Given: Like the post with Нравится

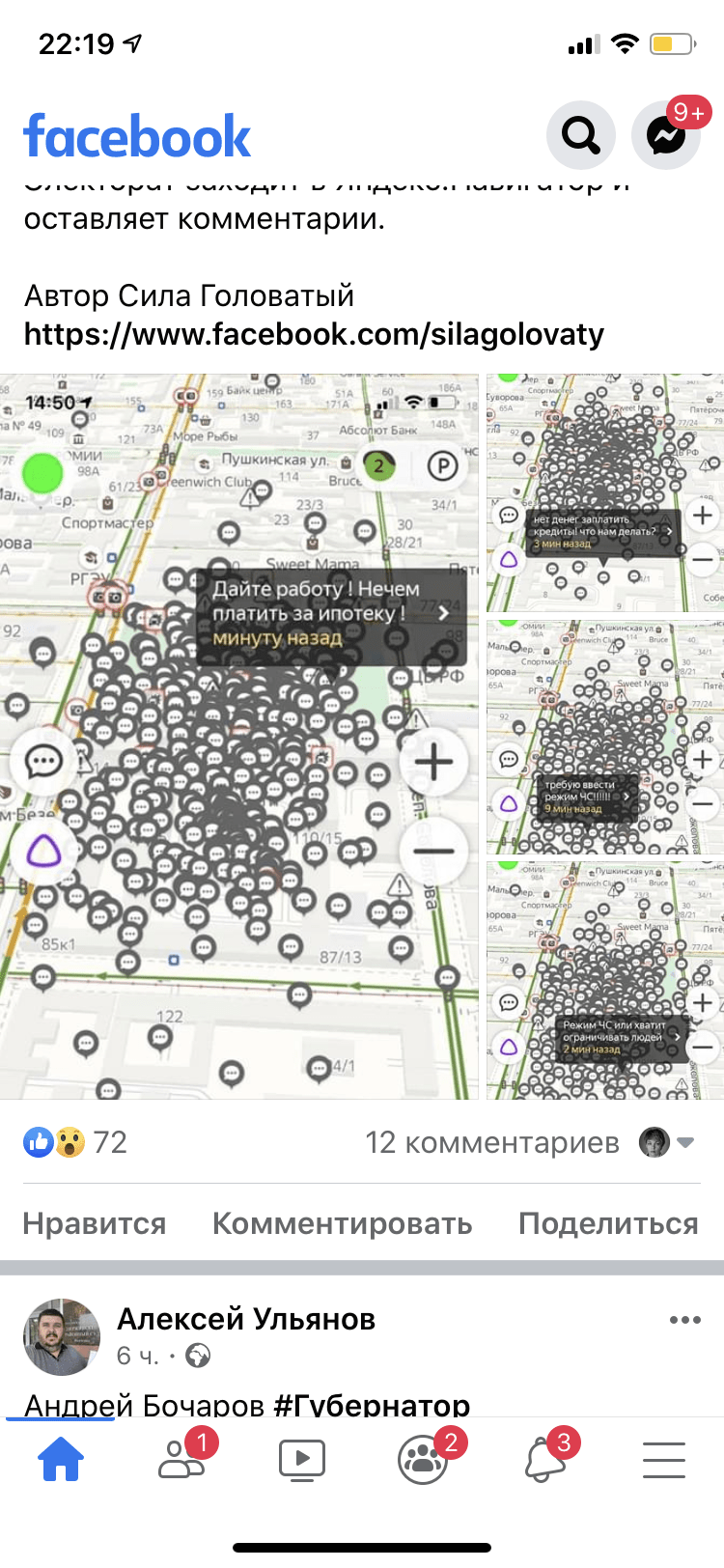Looking at the screenshot, I should [x=95, y=1223].
